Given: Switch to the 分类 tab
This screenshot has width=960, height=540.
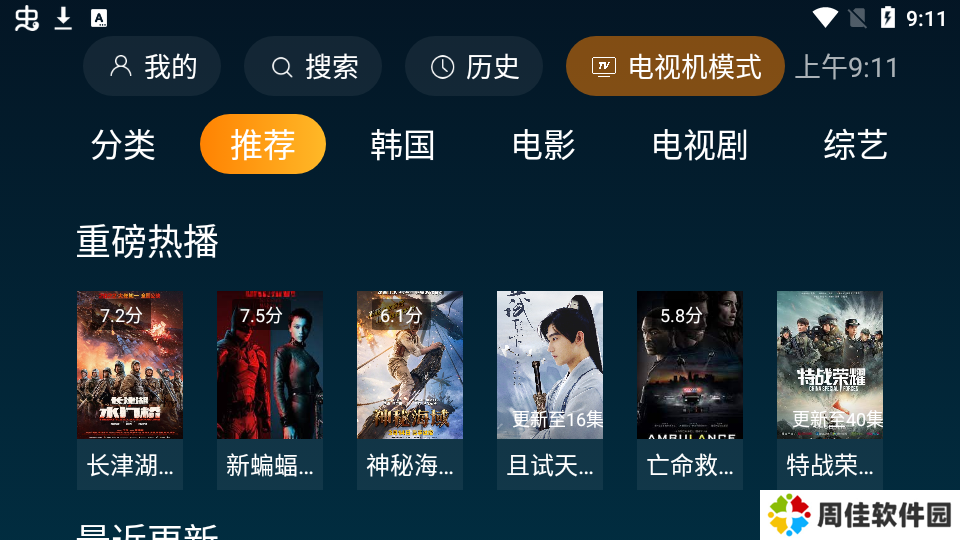Looking at the screenshot, I should (x=123, y=145).
